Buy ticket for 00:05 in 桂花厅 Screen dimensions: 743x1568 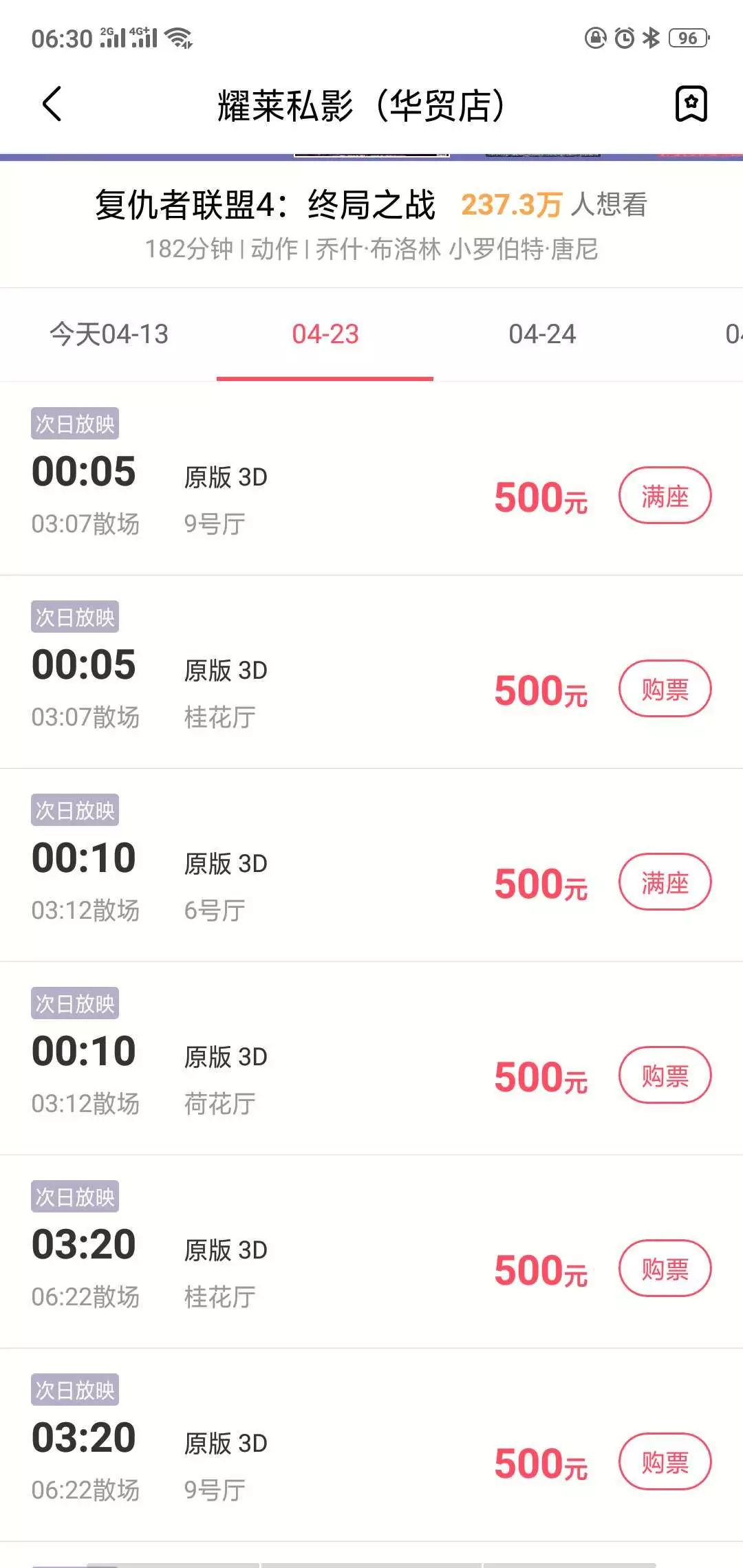click(x=665, y=689)
